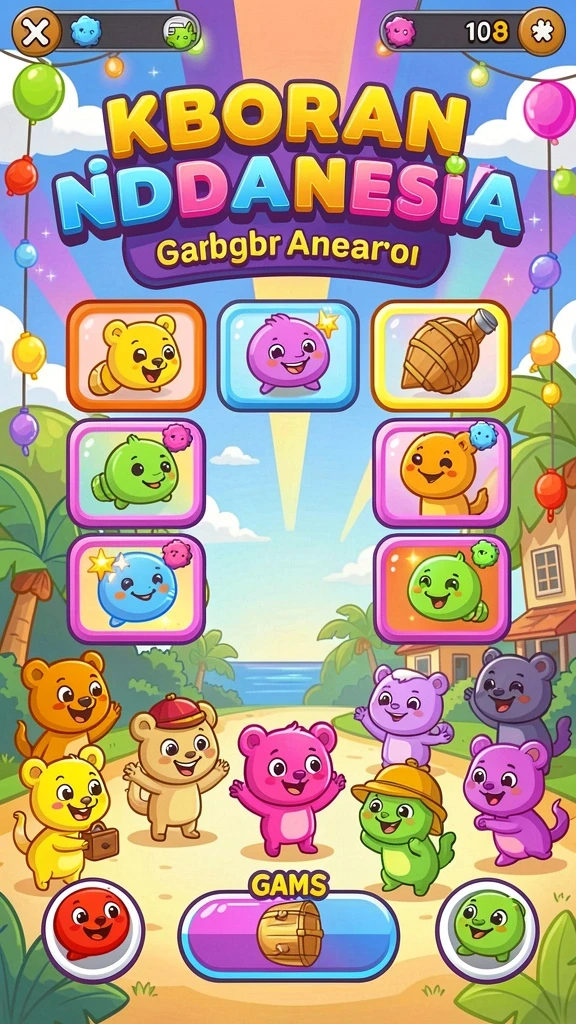Choose the blue blob tile
This screenshot has width=576, height=1024.
(x=136, y=589)
